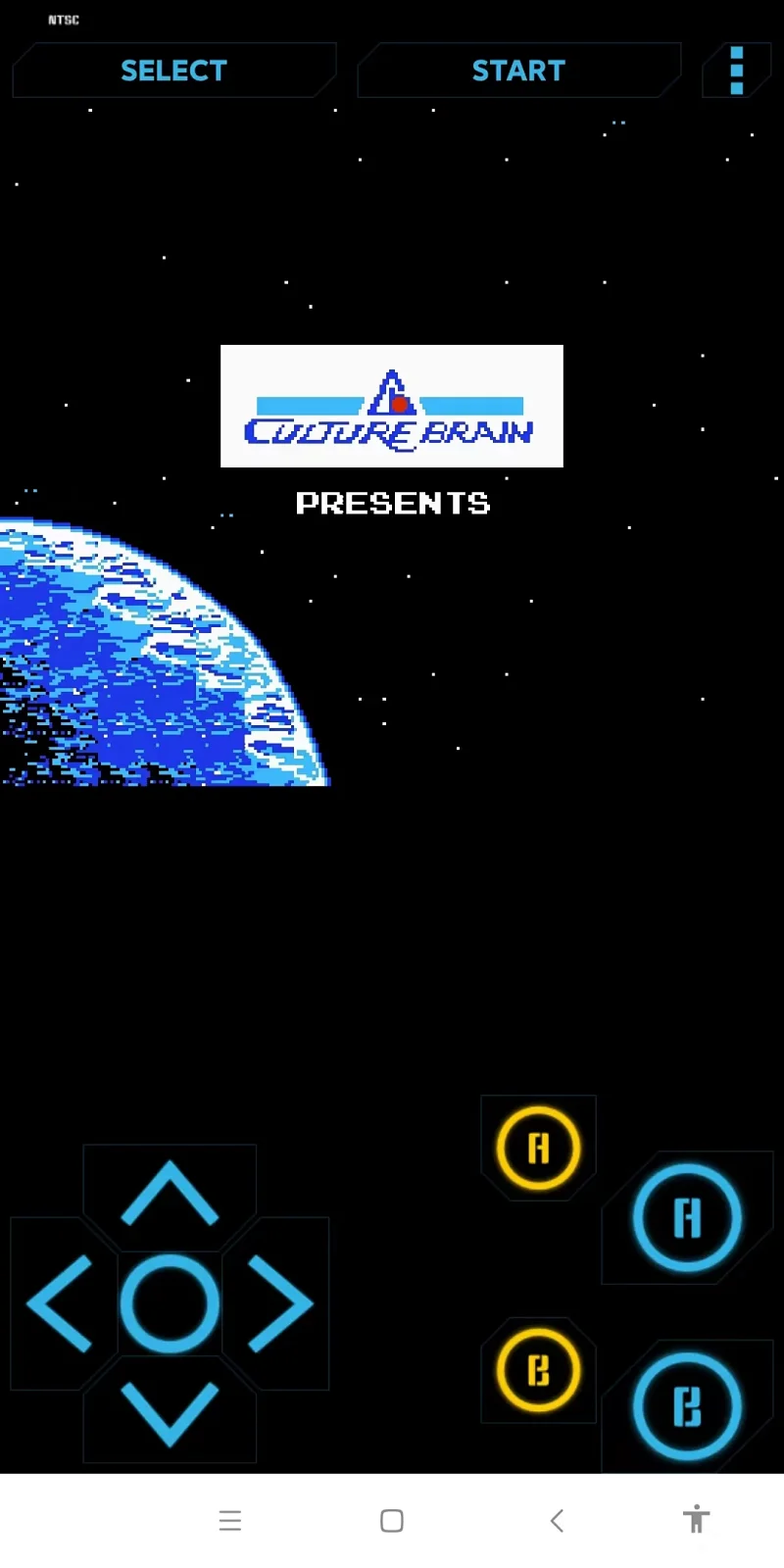Tap the D-pad right arrow
This screenshot has width=784, height=1568.
click(x=279, y=1303)
